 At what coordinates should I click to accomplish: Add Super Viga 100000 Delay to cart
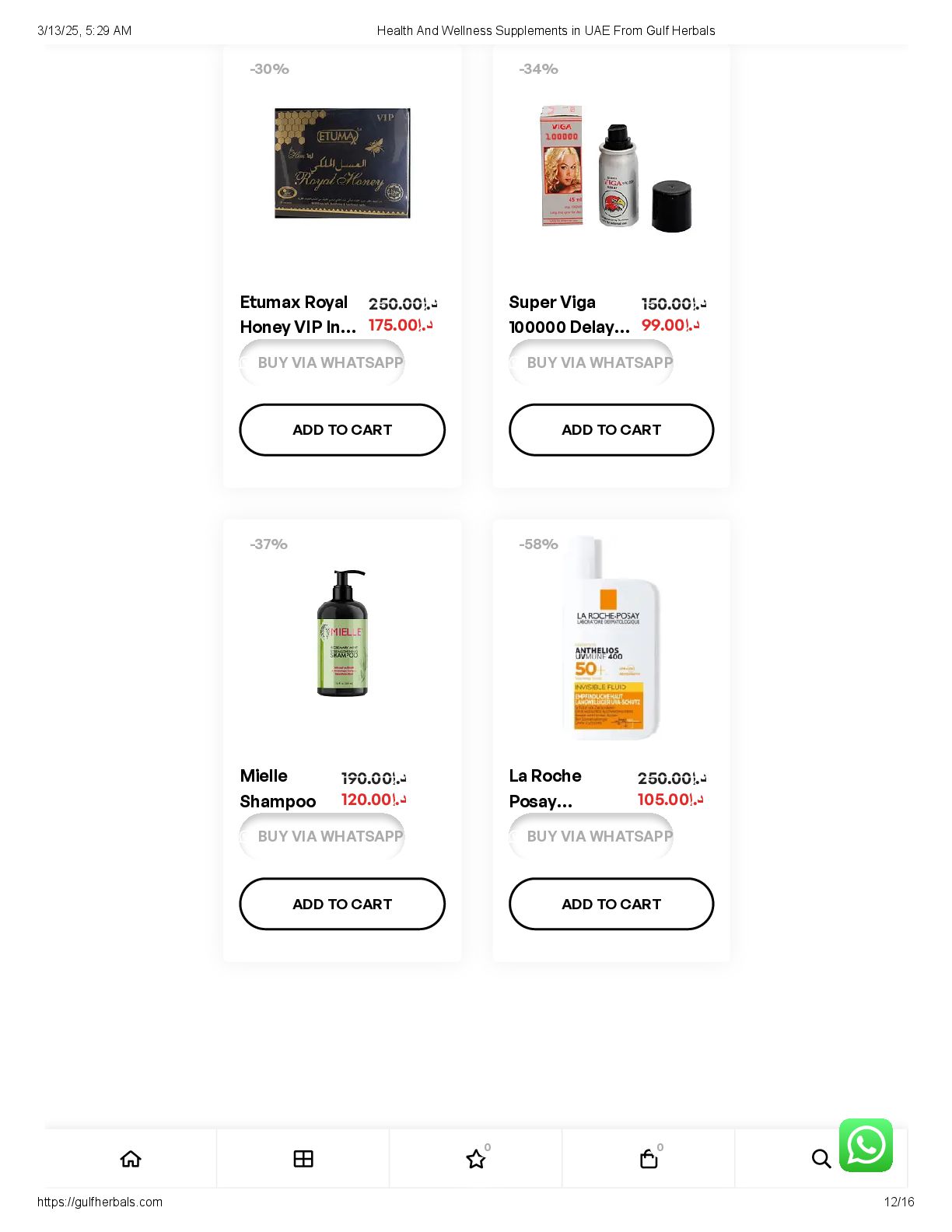(611, 429)
